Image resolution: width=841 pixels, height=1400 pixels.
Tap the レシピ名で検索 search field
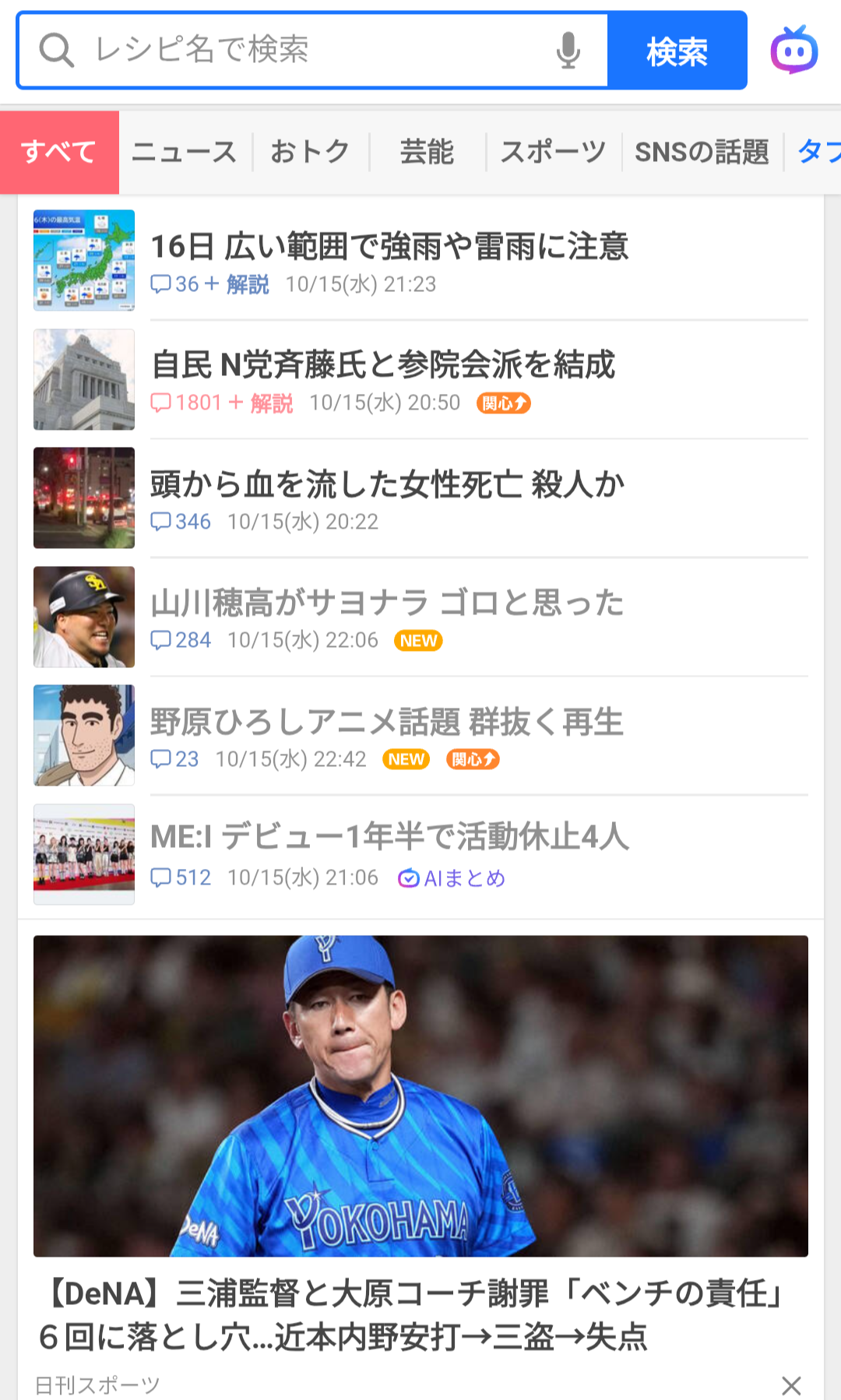point(311,51)
